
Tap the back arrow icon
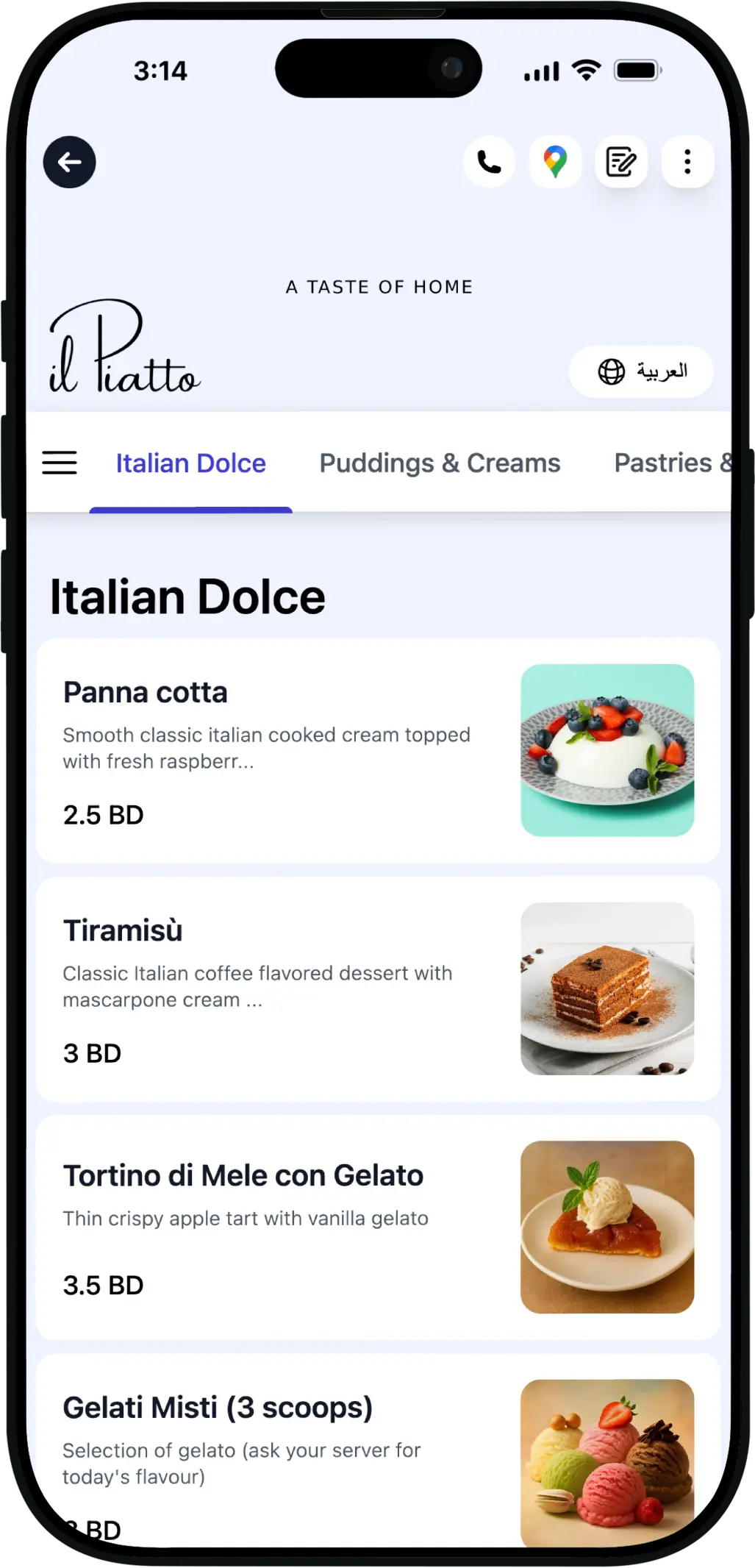(70, 163)
